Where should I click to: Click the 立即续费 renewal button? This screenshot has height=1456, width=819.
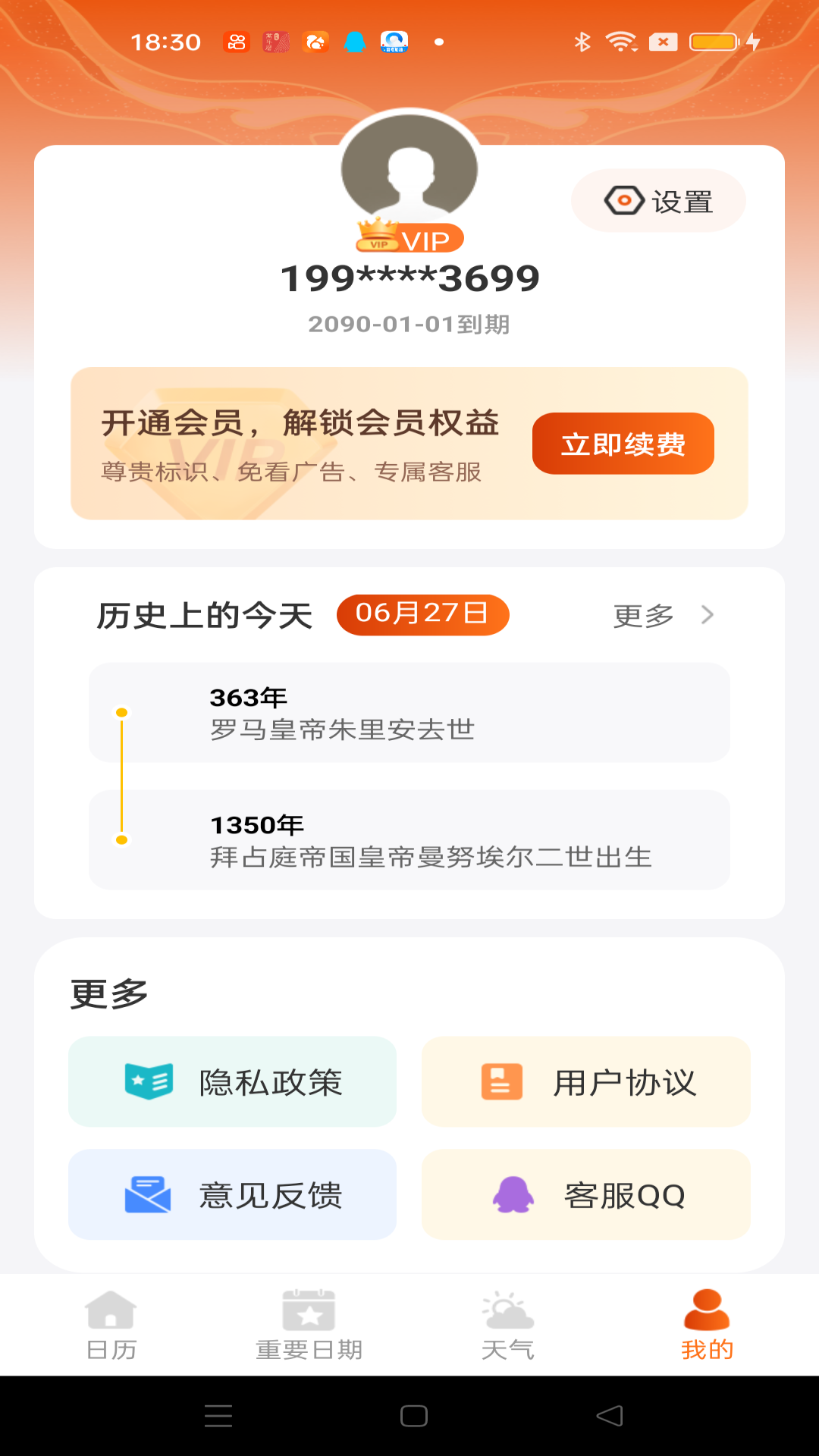click(x=623, y=445)
